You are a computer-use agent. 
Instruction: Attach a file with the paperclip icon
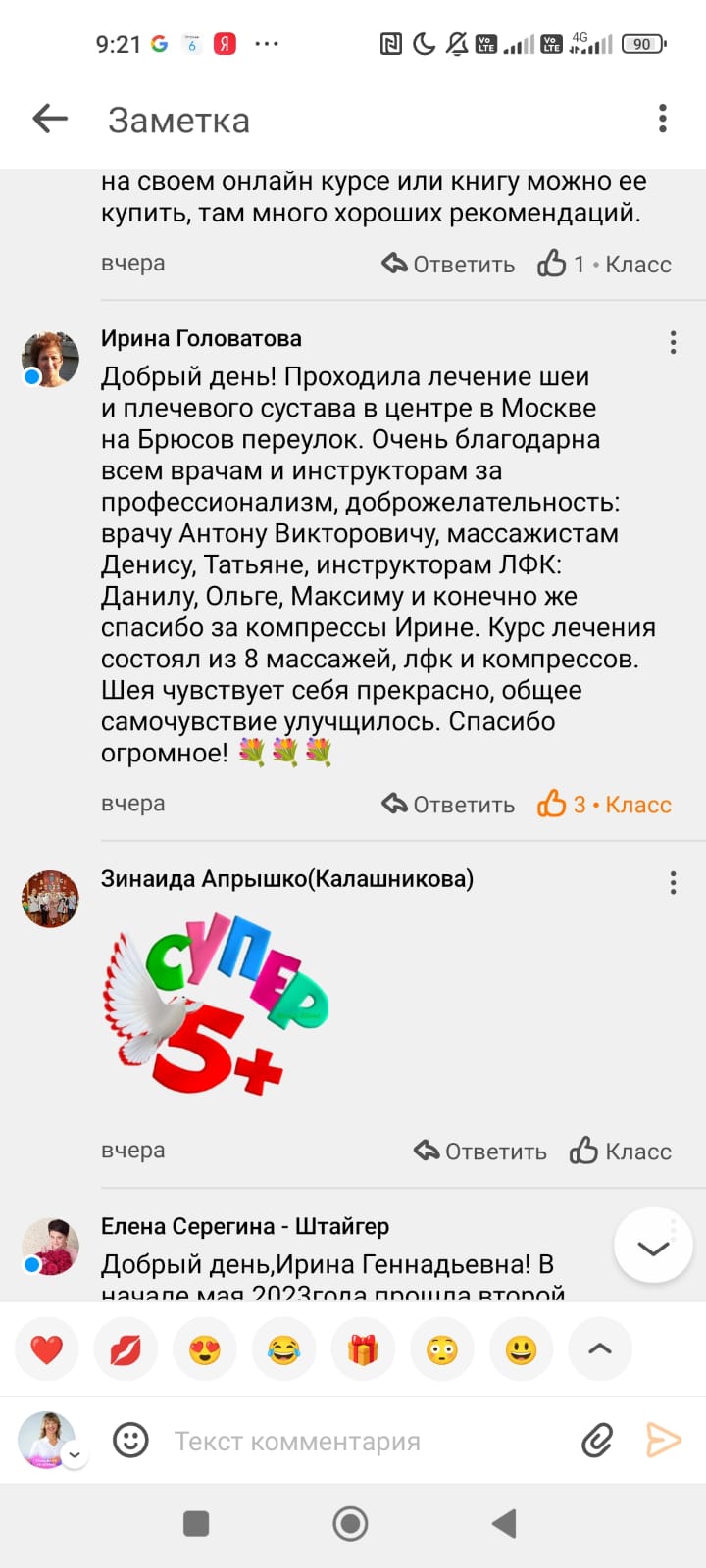(597, 1441)
